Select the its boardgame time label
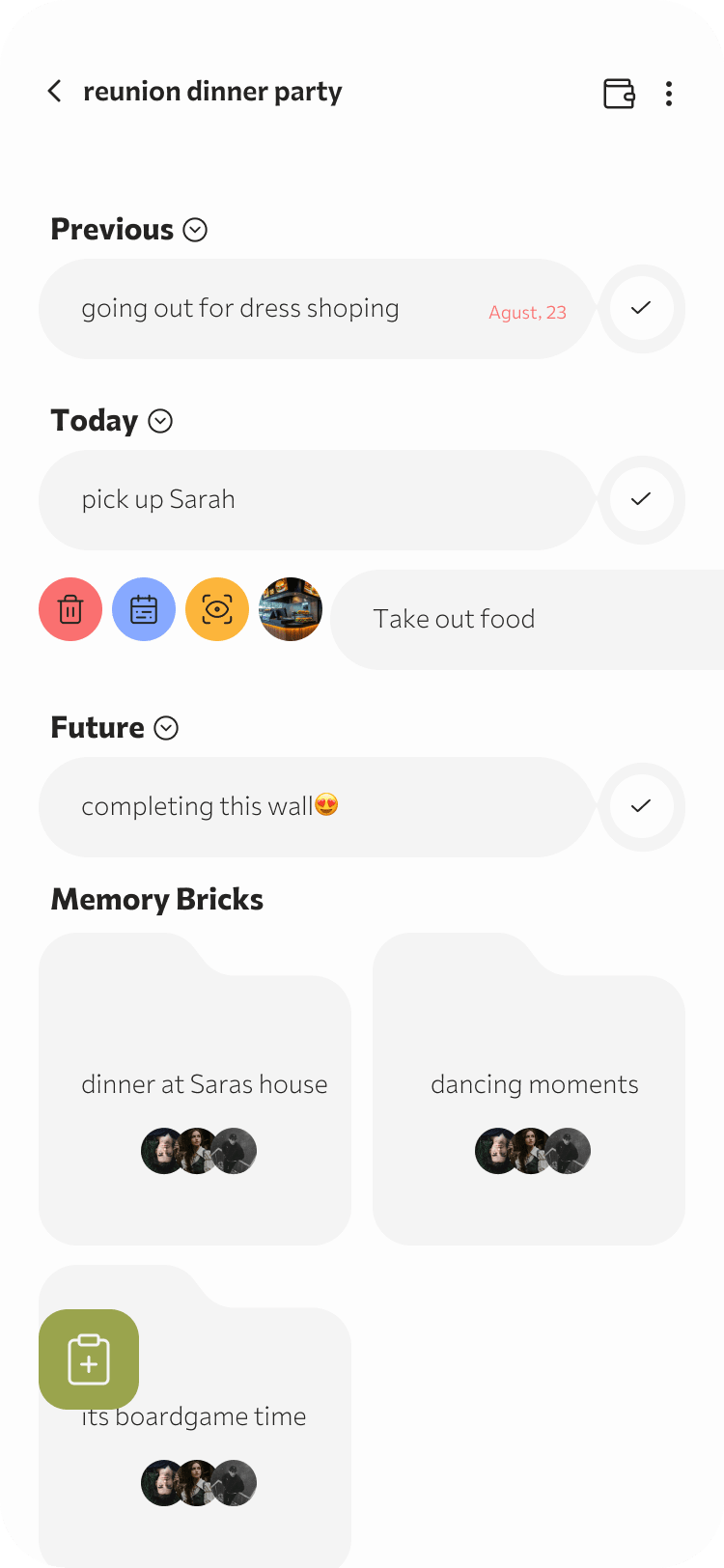 (x=191, y=1416)
